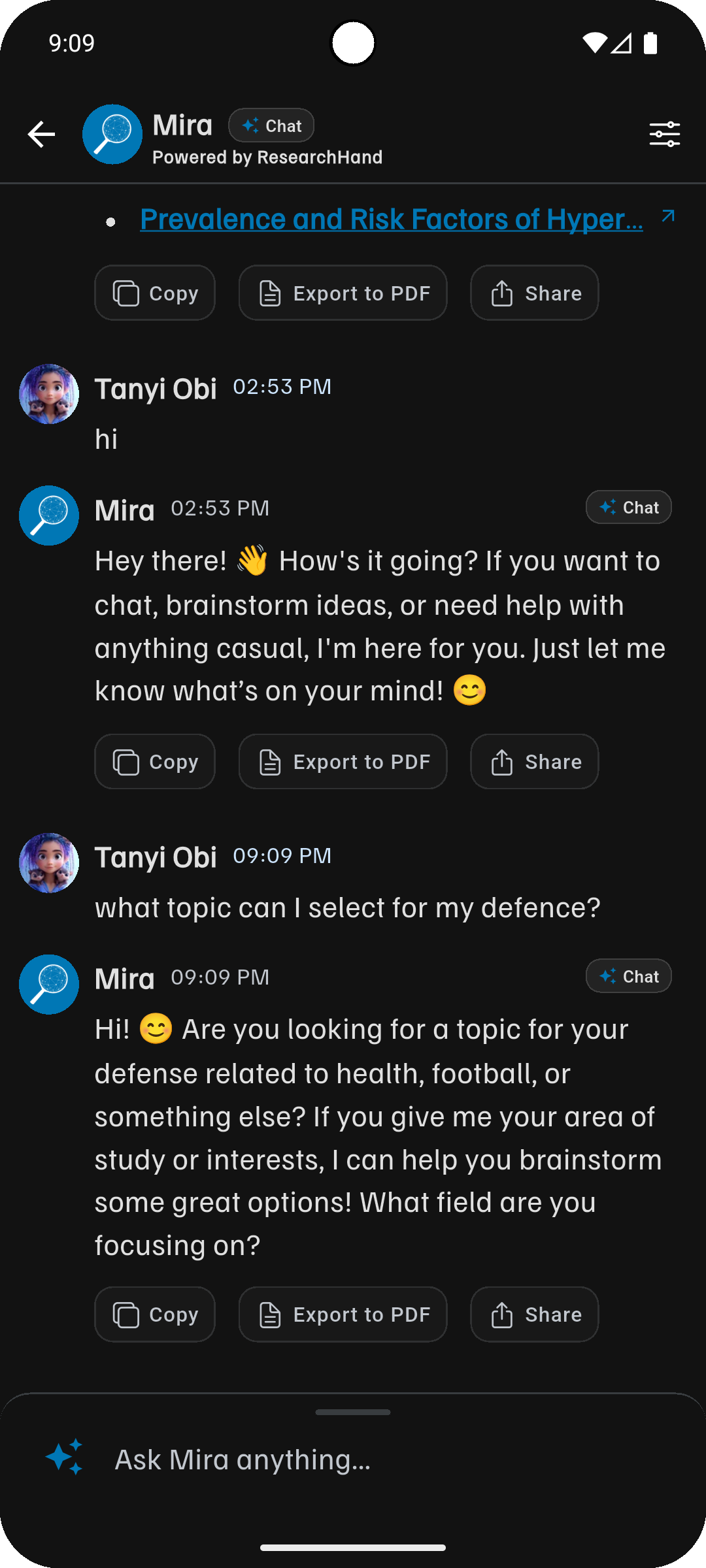
Task: Open the Prevalence and Risk Factors link
Action: coord(392,219)
